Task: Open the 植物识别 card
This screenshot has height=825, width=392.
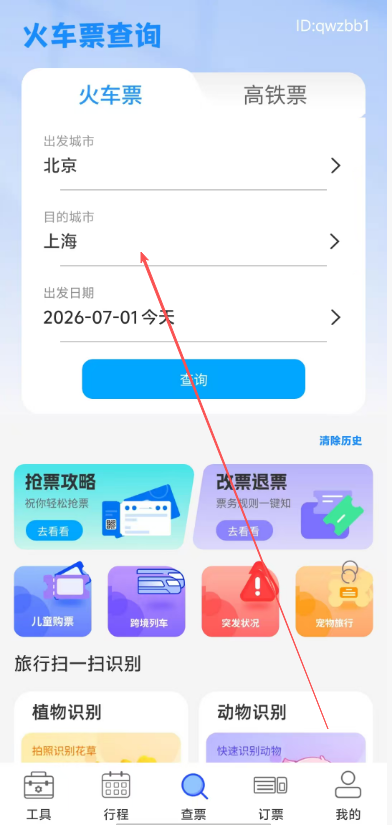Action: (101, 727)
